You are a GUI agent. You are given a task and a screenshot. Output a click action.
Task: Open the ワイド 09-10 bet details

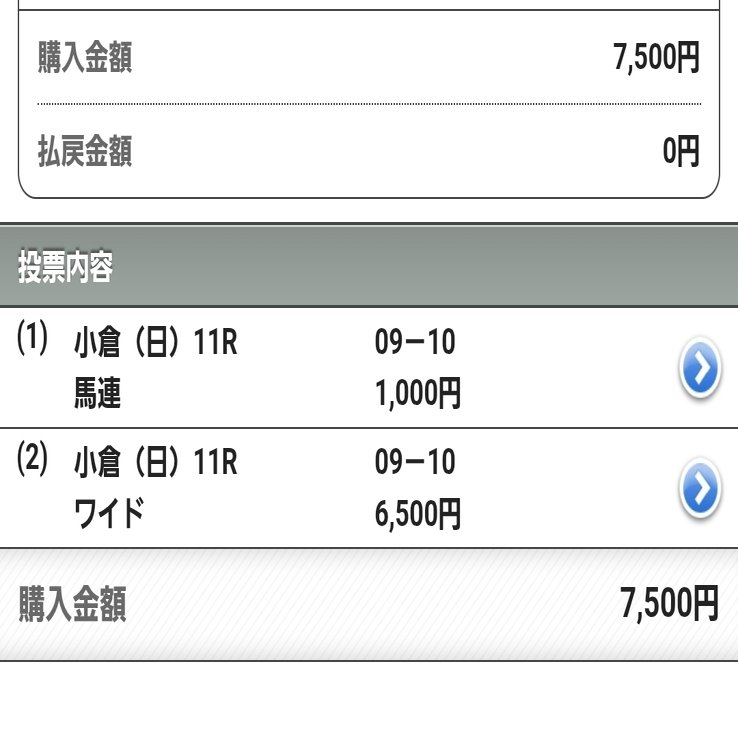[x=700, y=490]
